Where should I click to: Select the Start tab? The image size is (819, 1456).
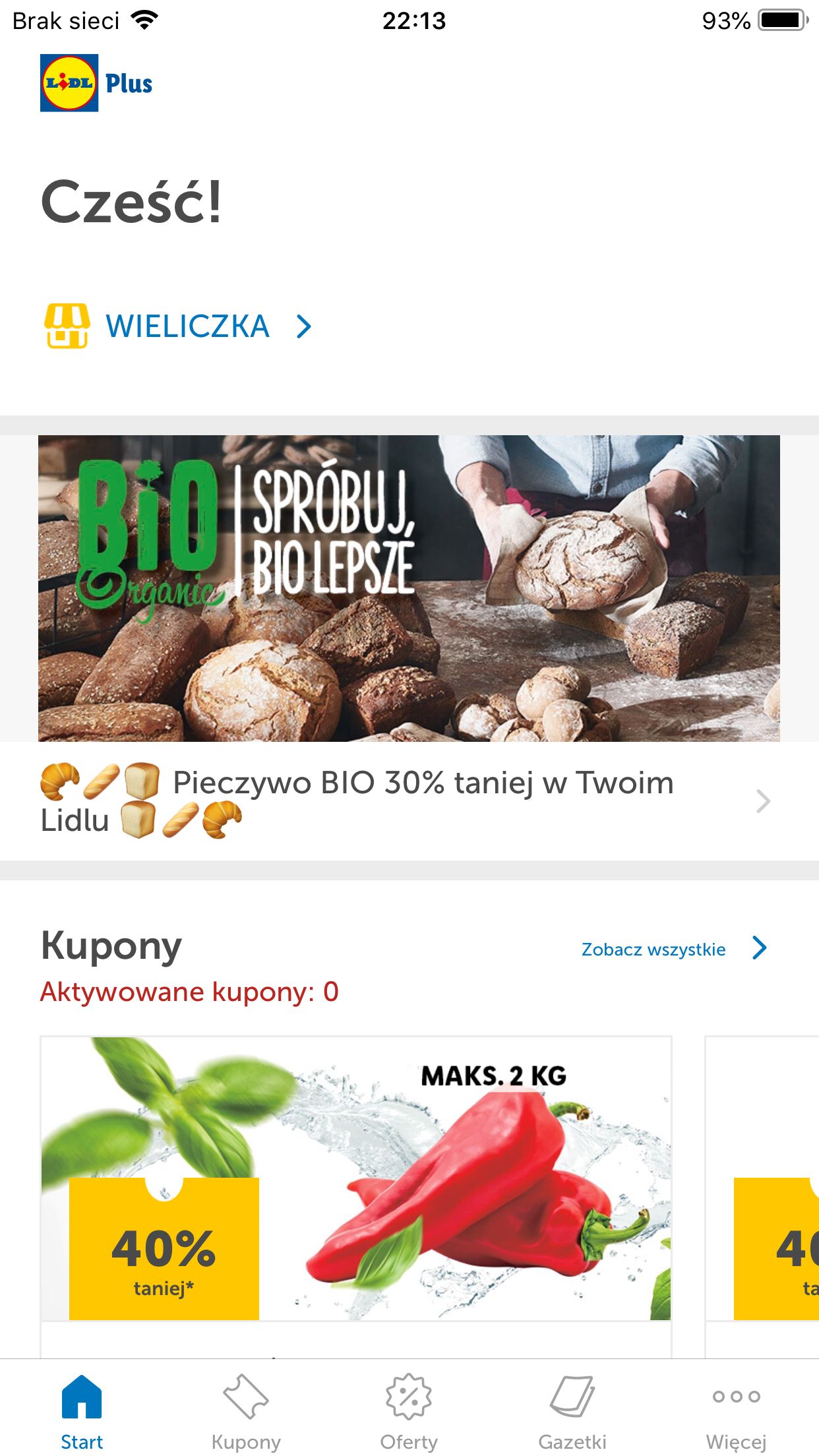[82, 1411]
